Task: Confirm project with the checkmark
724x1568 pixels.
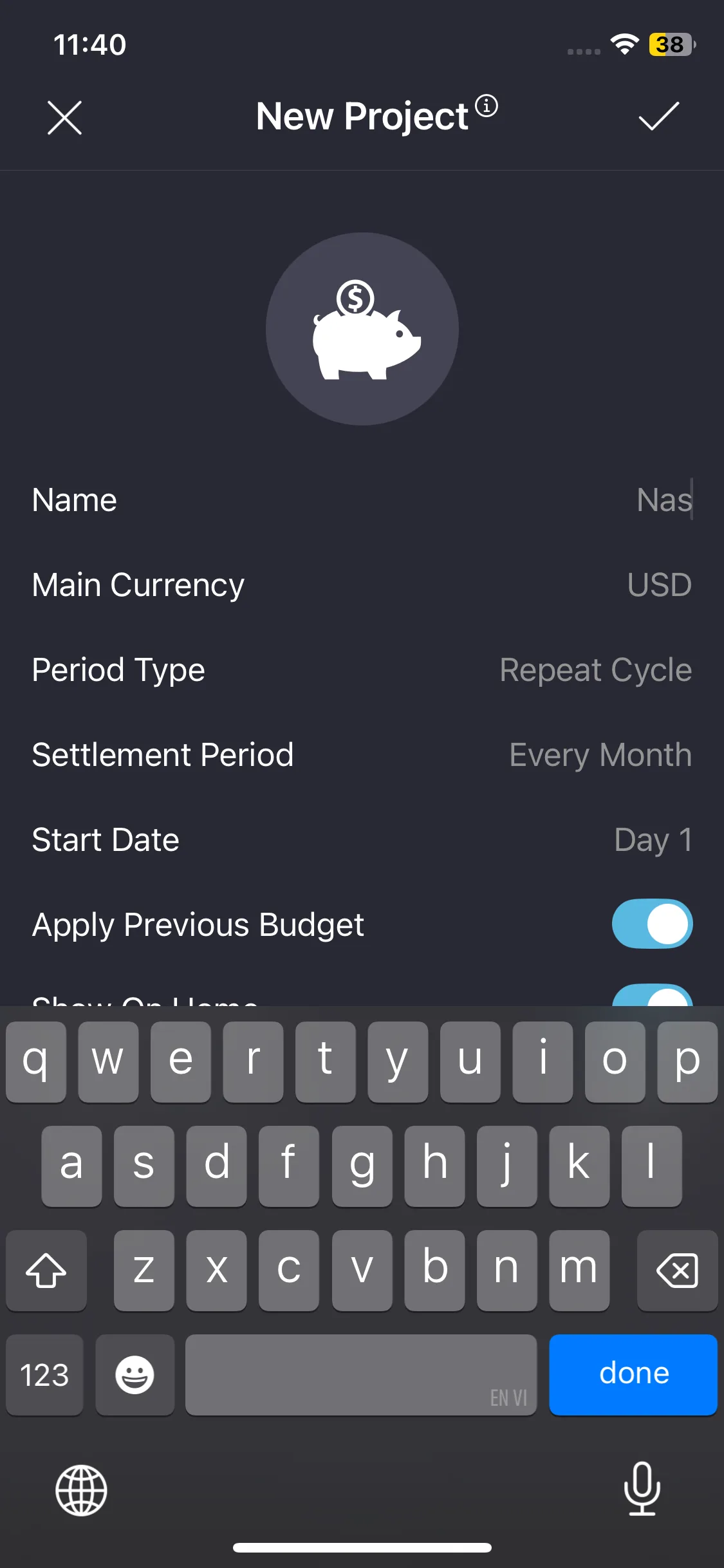Action: [x=658, y=117]
